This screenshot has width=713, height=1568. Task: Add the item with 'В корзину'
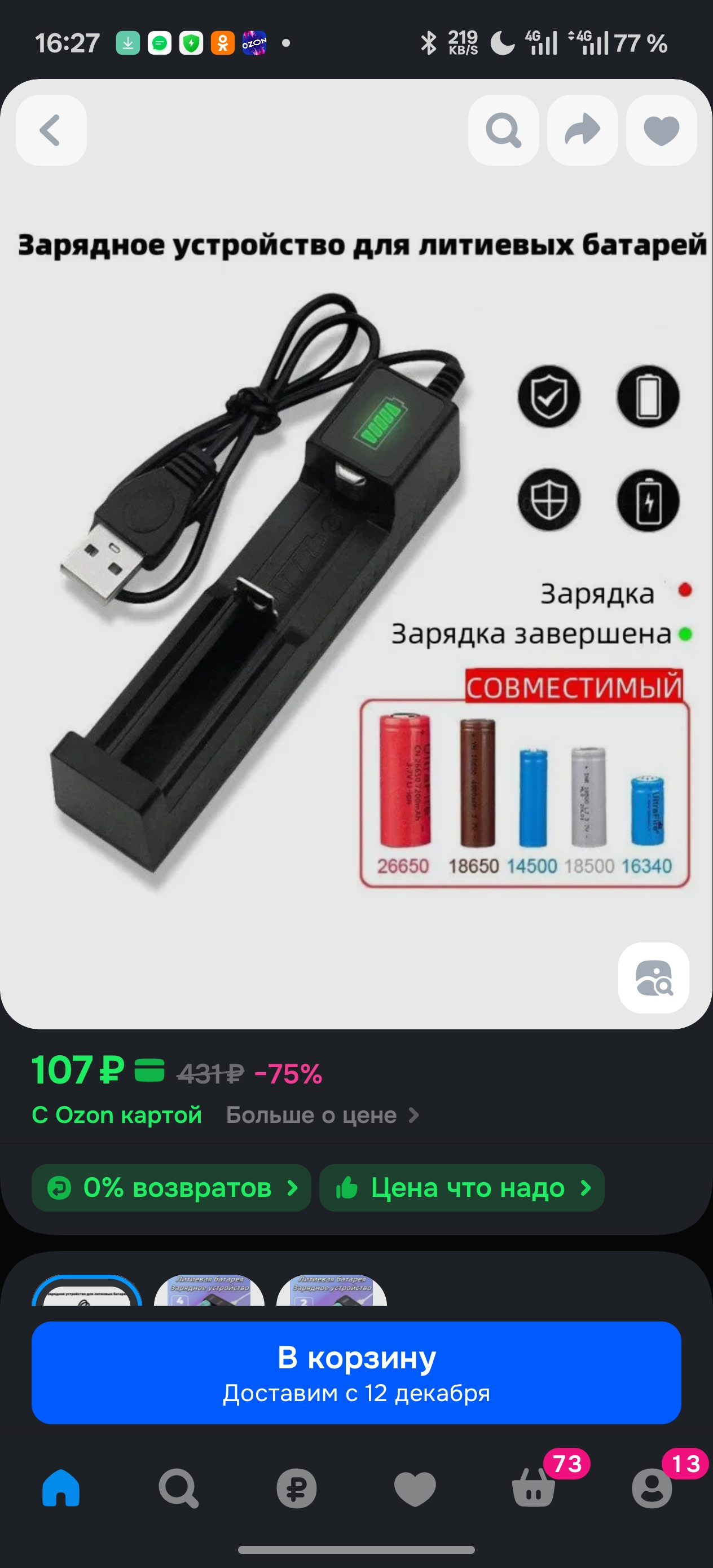click(x=356, y=1373)
